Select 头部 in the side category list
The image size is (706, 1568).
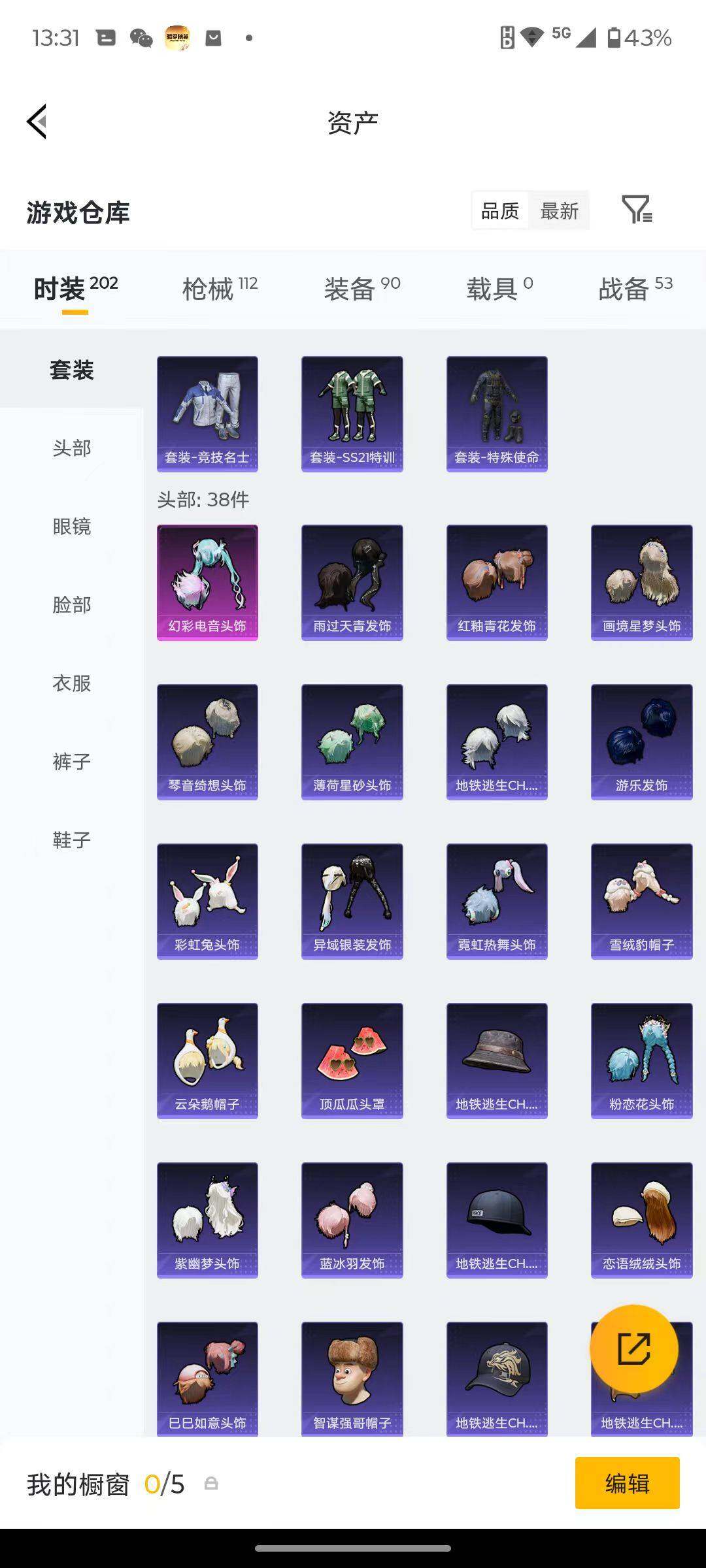(72, 448)
